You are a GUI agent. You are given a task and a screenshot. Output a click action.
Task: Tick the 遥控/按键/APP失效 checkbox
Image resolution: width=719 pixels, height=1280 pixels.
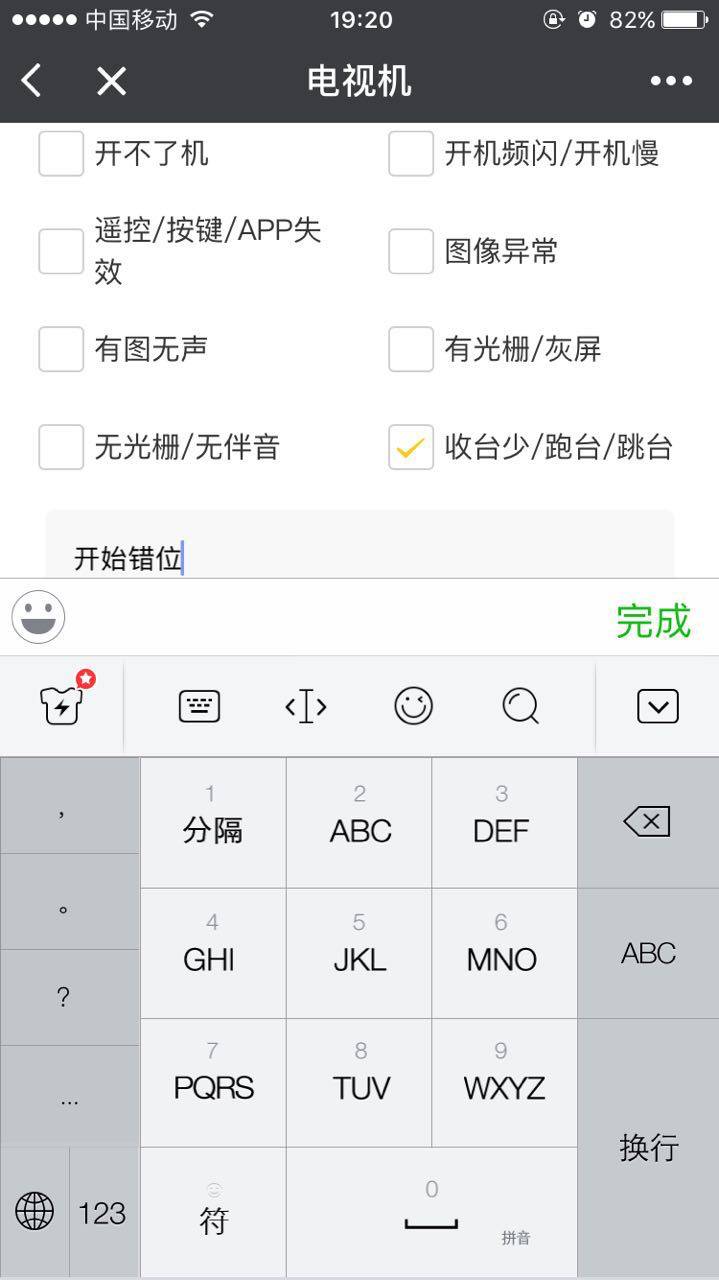tap(61, 251)
